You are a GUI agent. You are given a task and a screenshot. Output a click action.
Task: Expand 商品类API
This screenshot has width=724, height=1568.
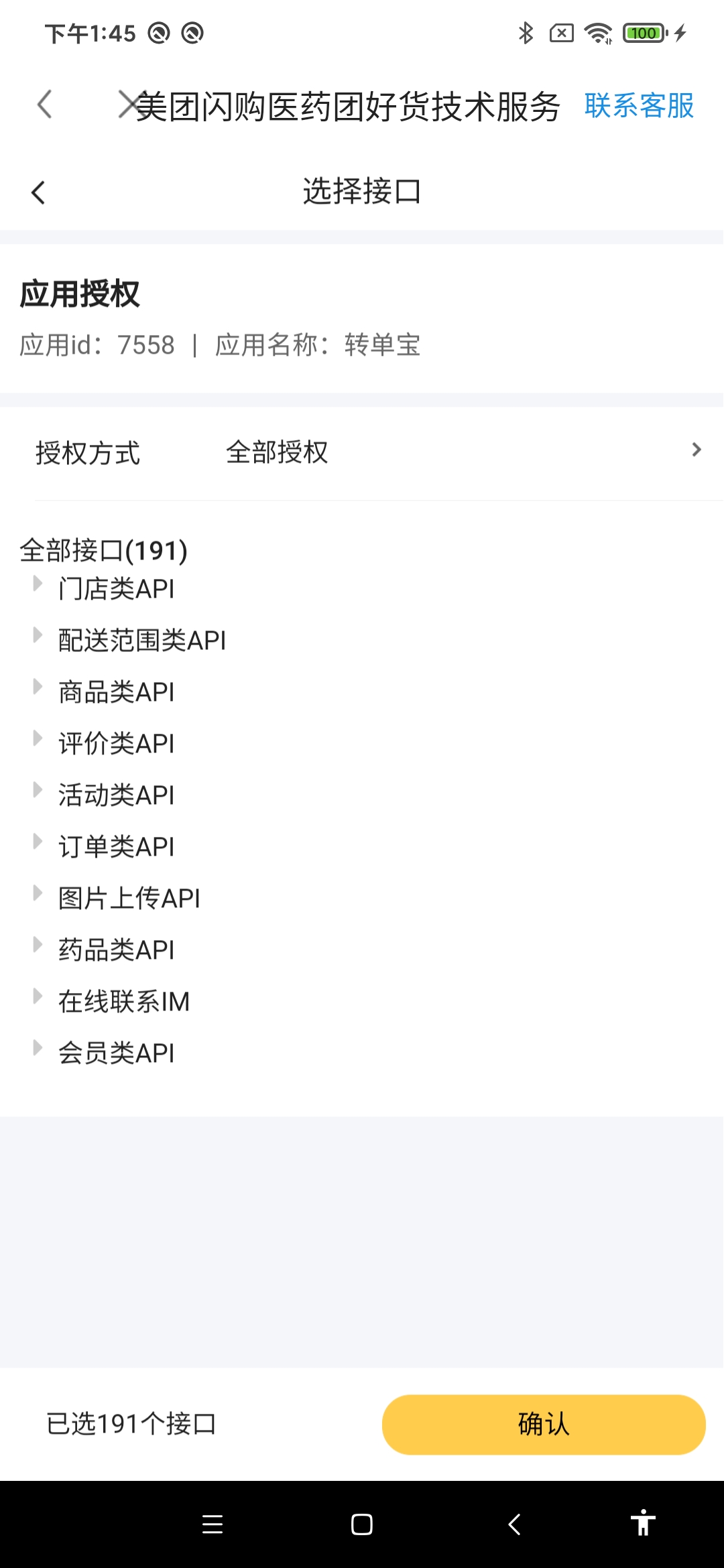pyautogui.click(x=38, y=687)
